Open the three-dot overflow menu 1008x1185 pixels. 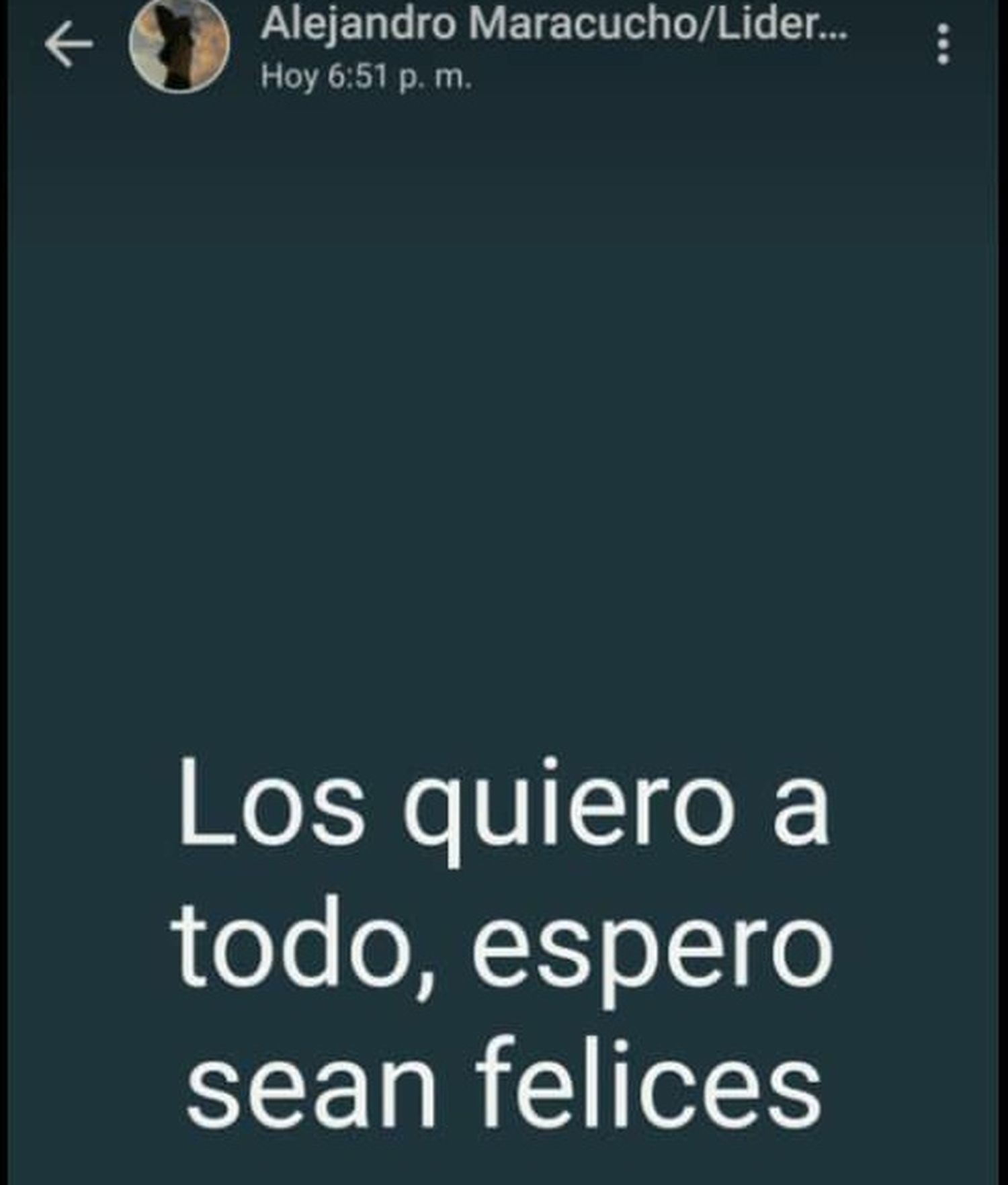(943, 44)
